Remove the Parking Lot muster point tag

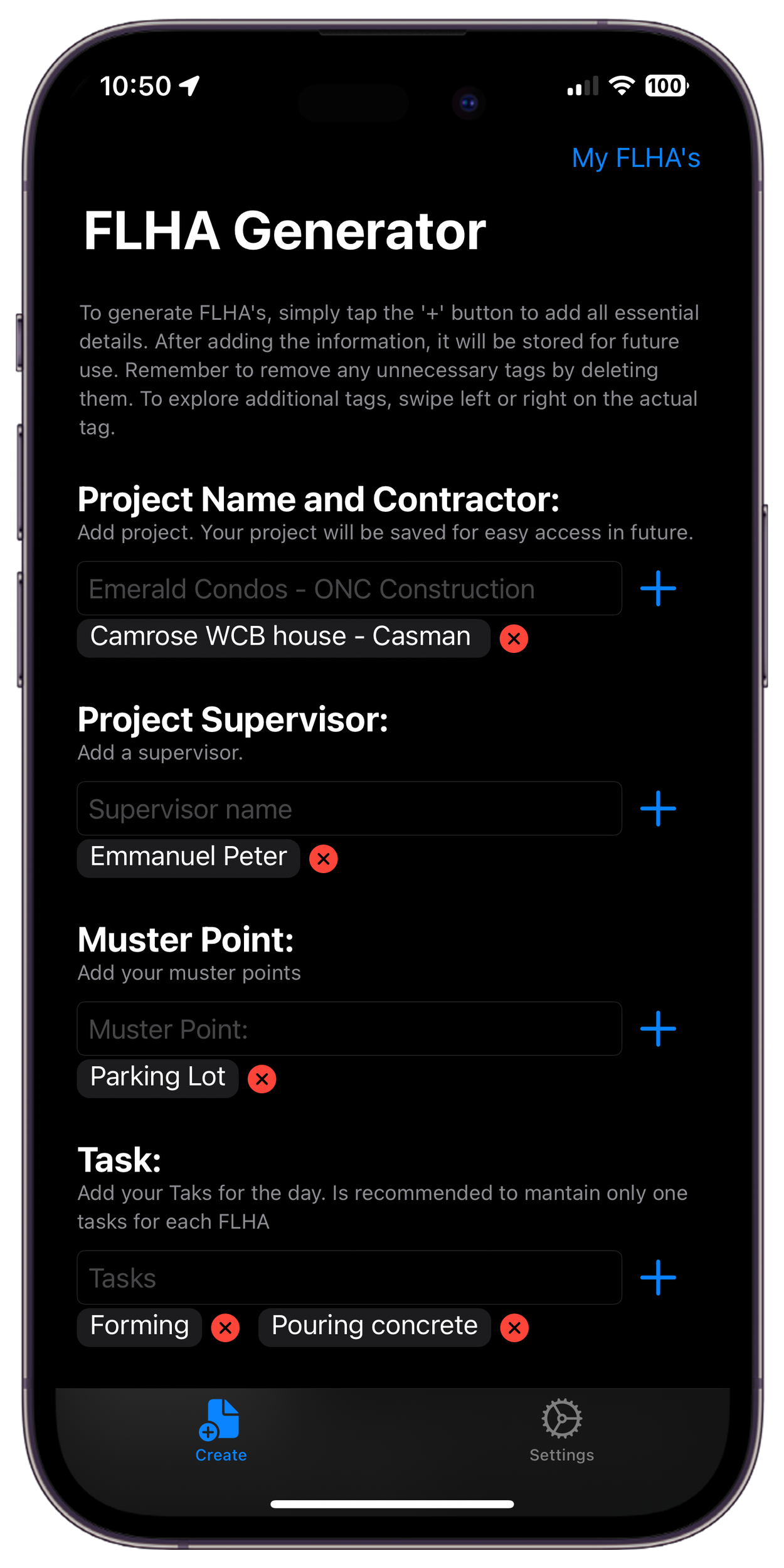click(262, 1079)
